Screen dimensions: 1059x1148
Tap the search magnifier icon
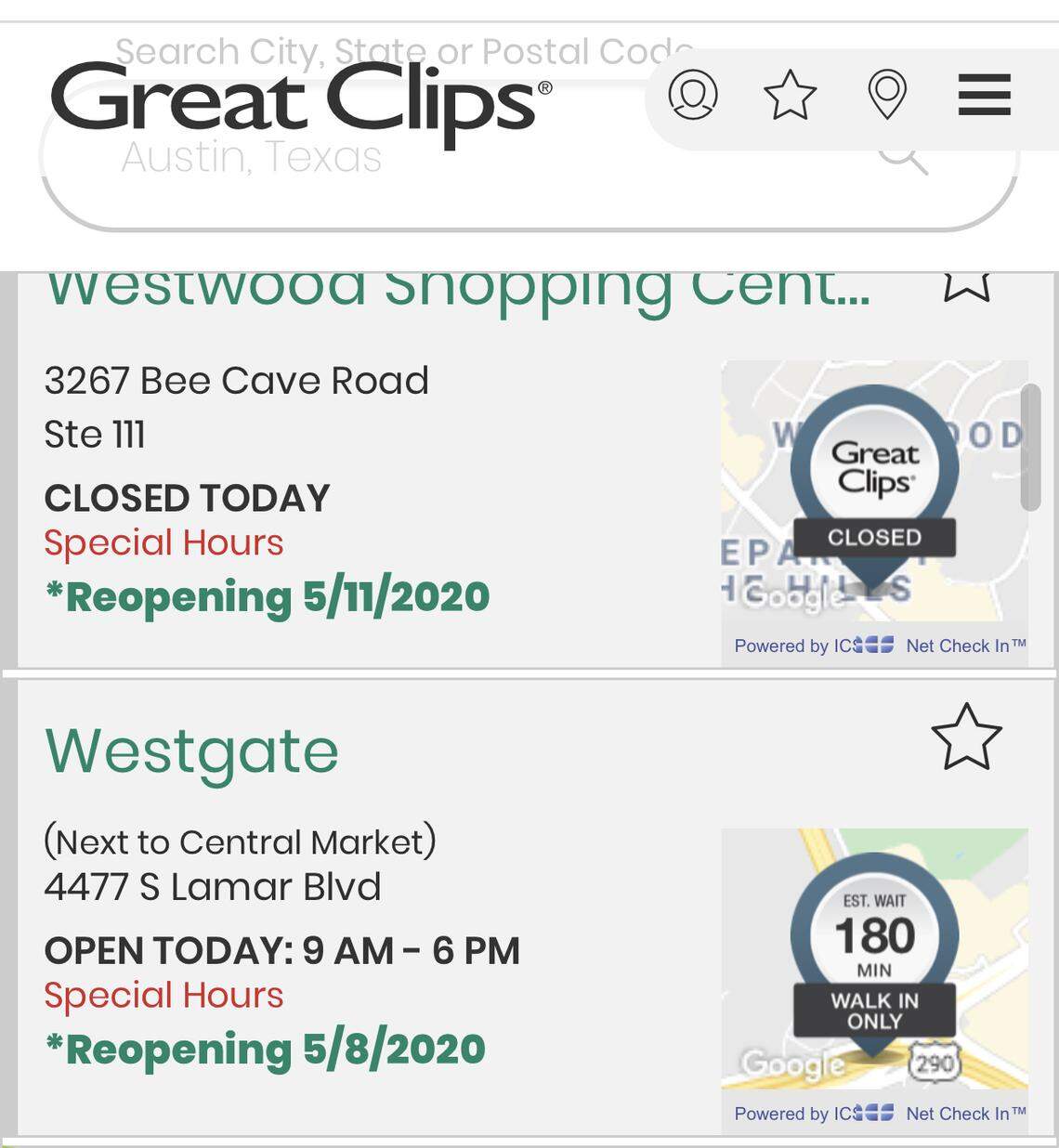903,158
